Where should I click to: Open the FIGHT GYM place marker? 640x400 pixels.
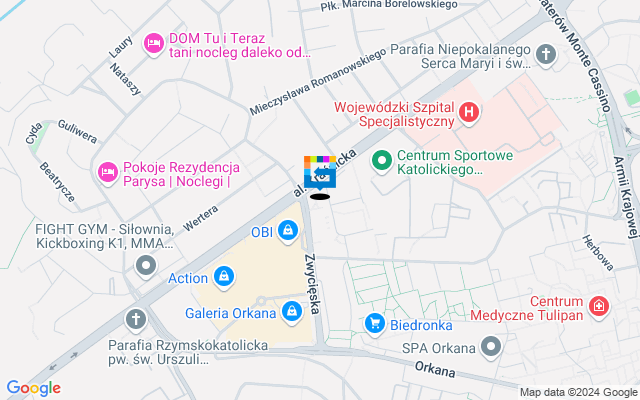tap(147, 265)
